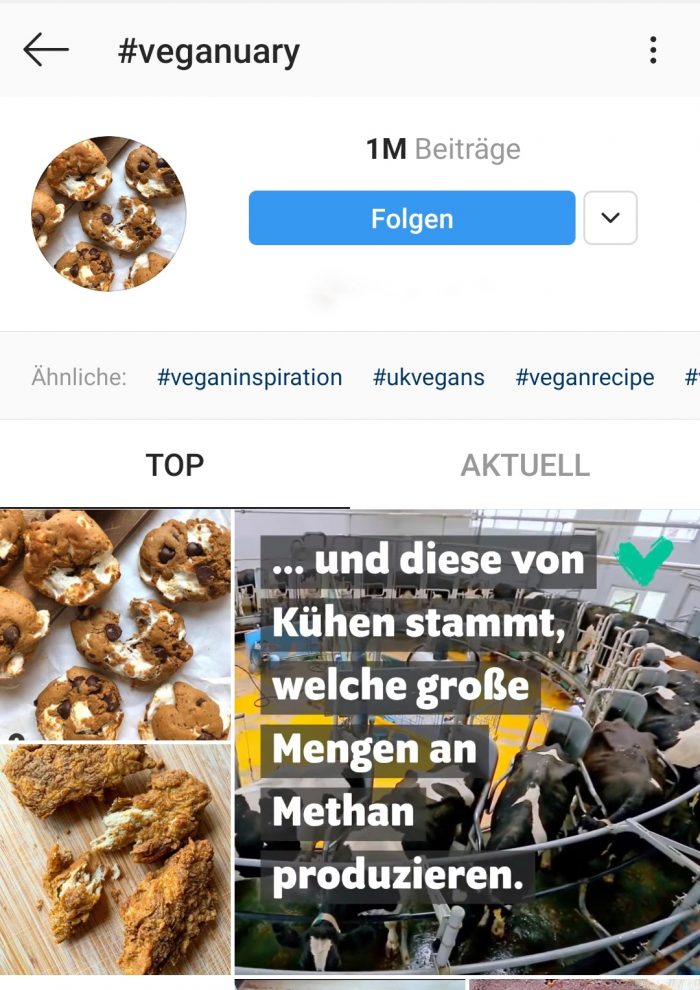Switch to the AKTUELL tab
This screenshot has height=990, width=700.
click(525, 465)
